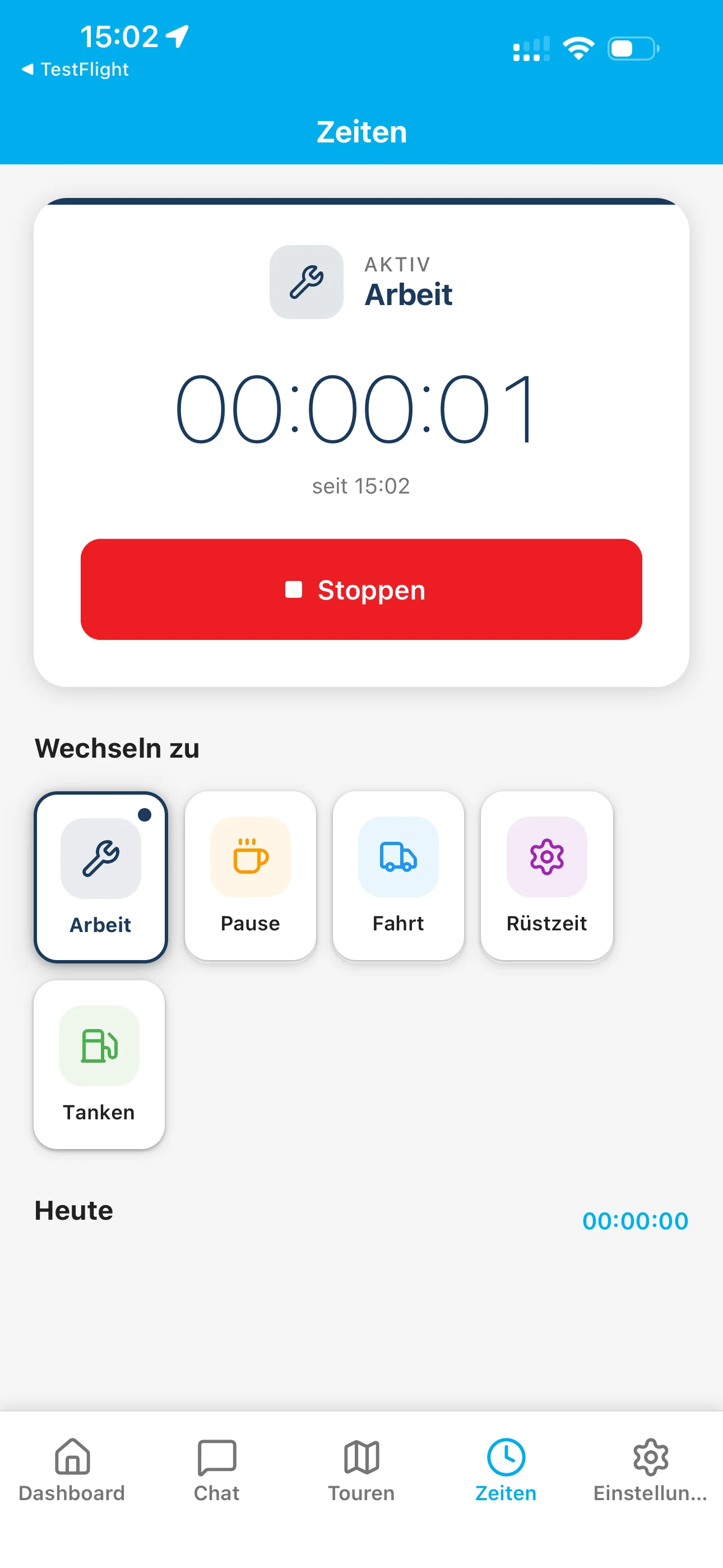
Task: Switch activity to Tanken
Action: pyautogui.click(x=99, y=1064)
